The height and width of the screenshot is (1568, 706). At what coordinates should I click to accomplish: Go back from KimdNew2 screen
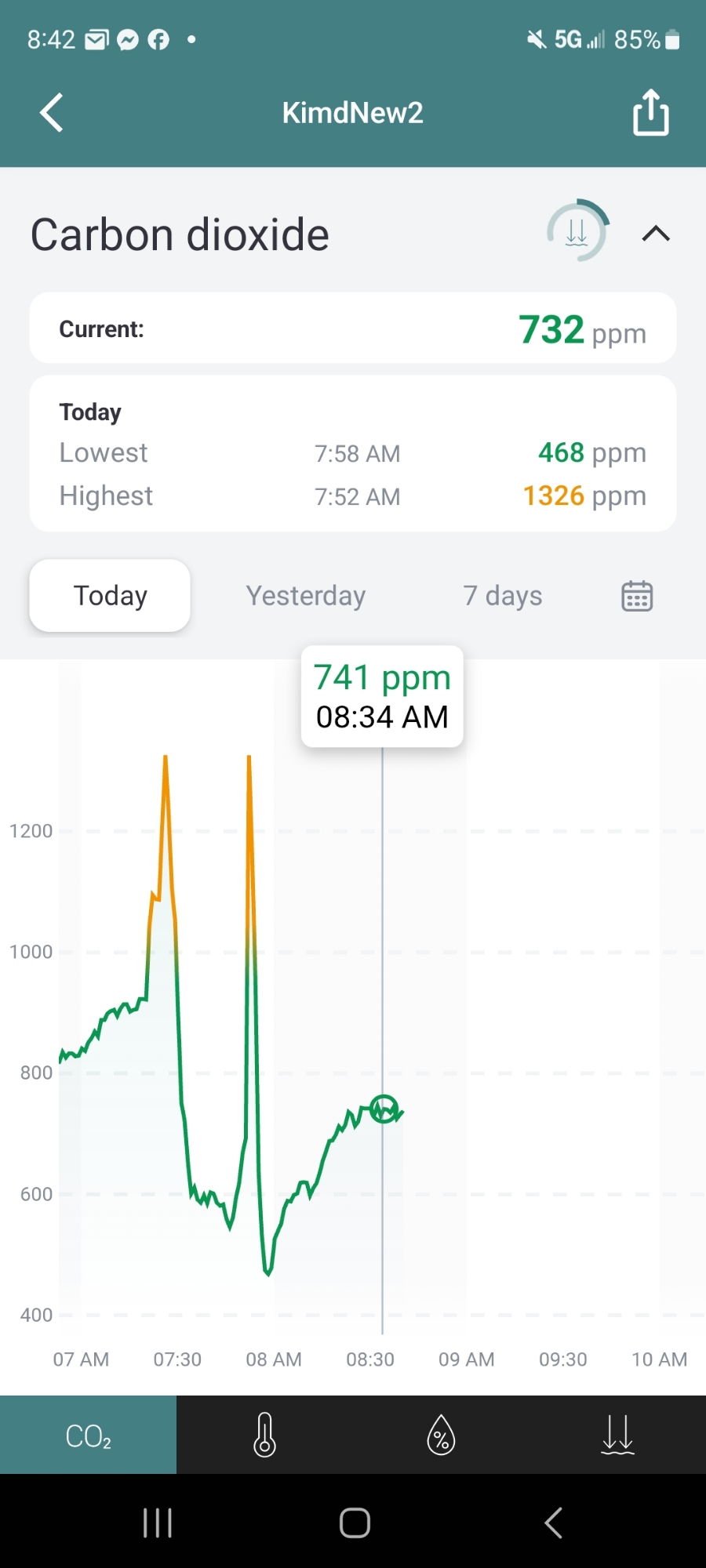pyautogui.click(x=52, y=113)
